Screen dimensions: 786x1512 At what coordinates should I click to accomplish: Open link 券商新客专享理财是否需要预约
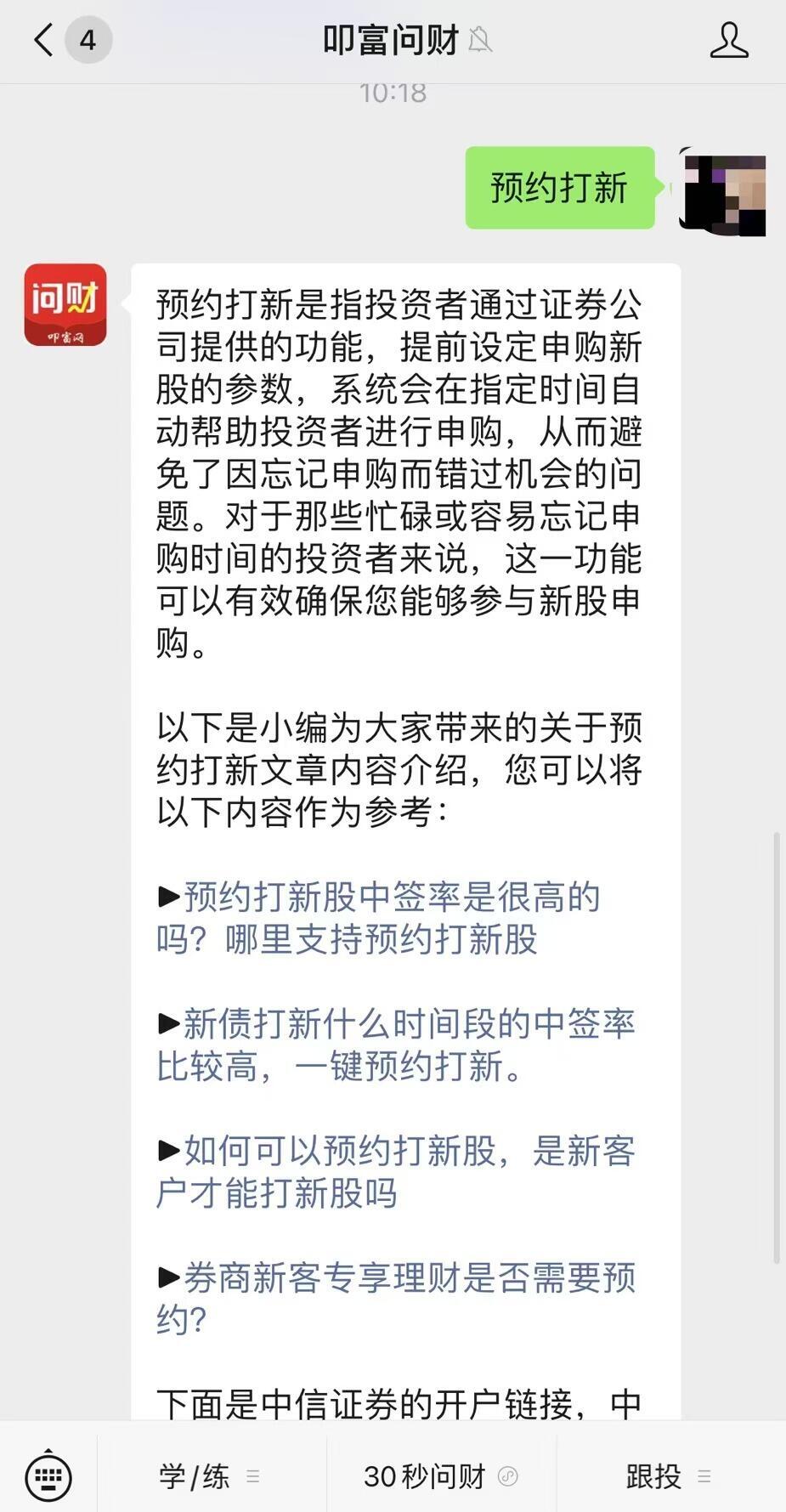click(395, 1297)
